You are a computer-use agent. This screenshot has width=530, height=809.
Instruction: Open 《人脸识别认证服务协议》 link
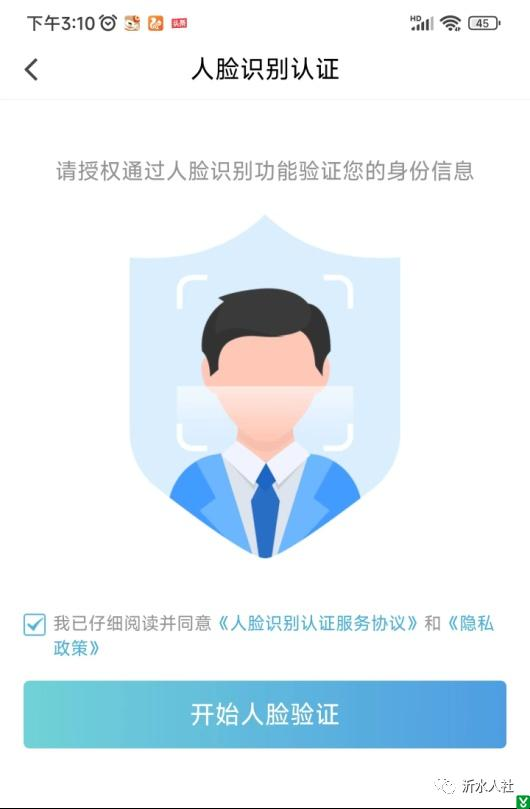point(318,623)
